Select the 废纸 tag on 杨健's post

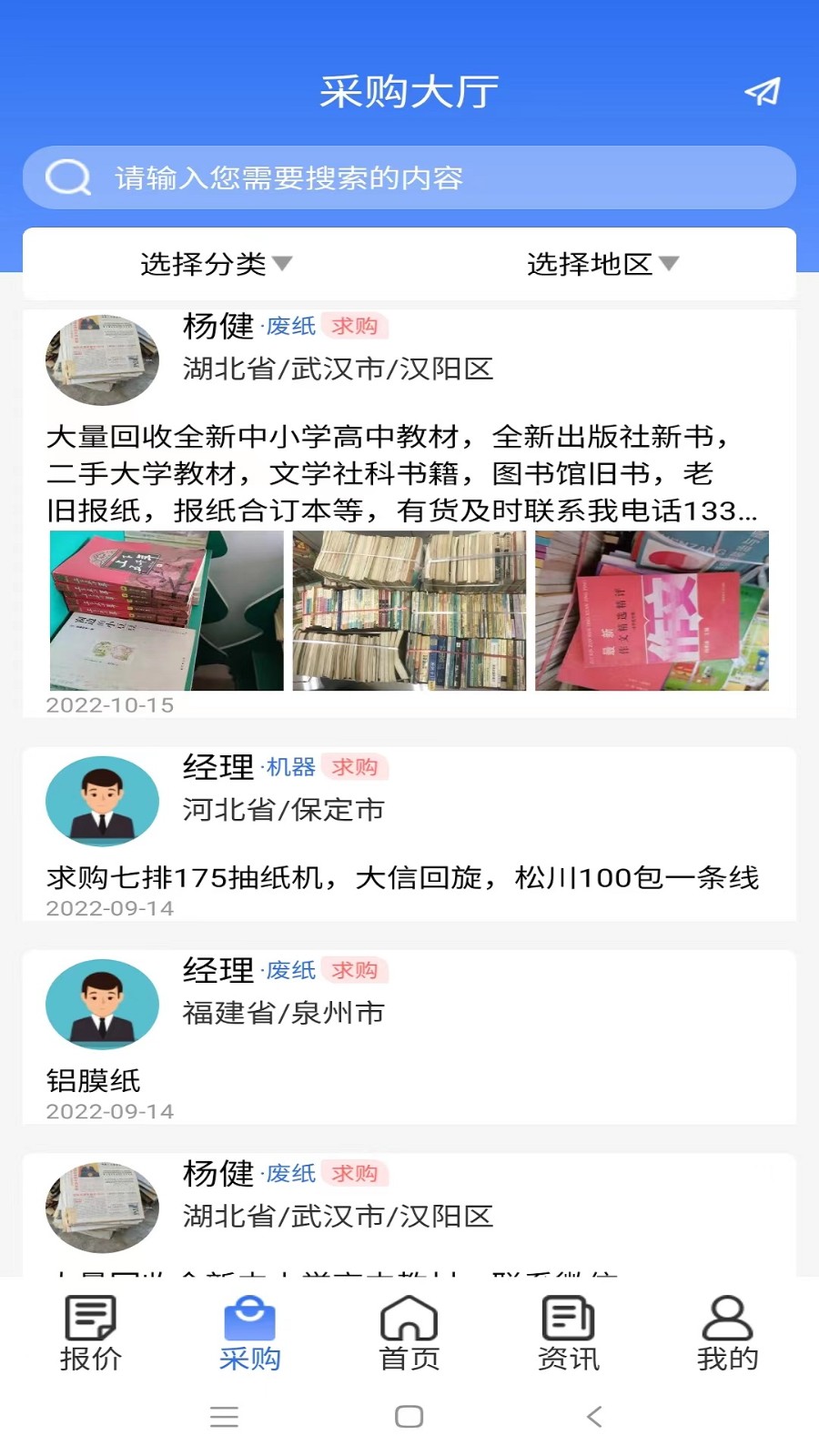pyautogui.click(x=291, y=327)
